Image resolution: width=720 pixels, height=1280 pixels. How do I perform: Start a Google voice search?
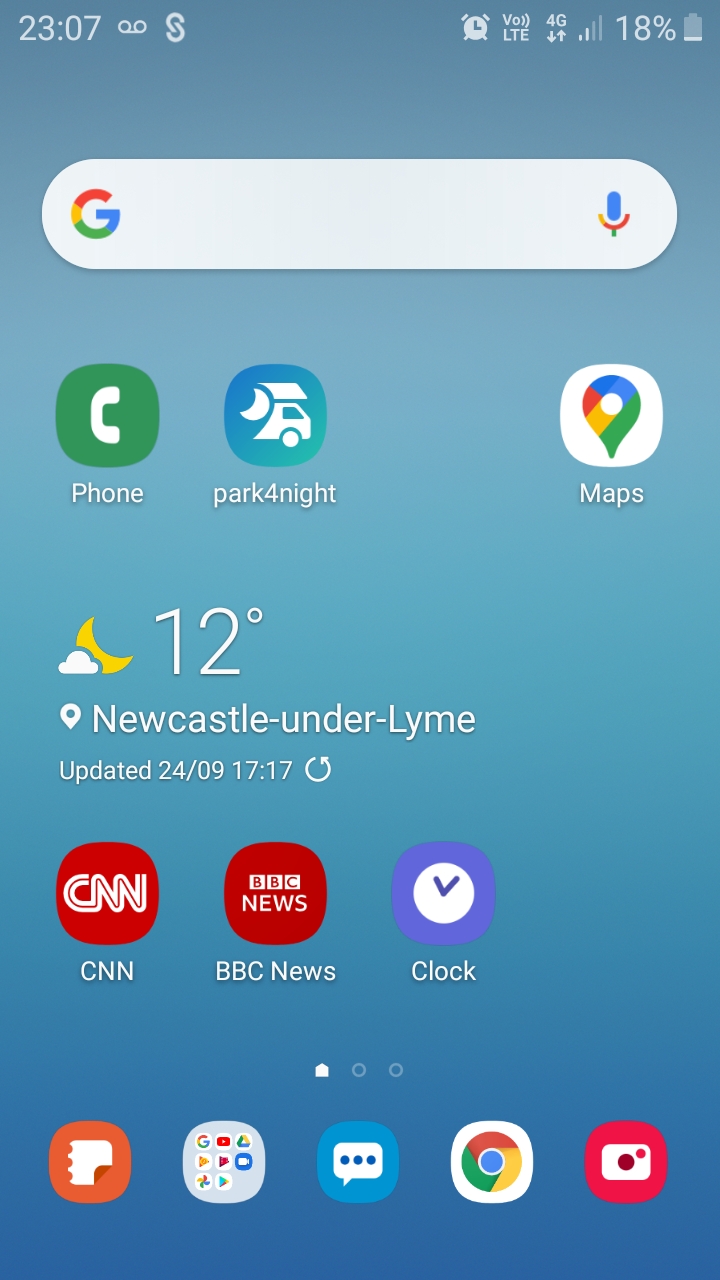pos(614,214)
